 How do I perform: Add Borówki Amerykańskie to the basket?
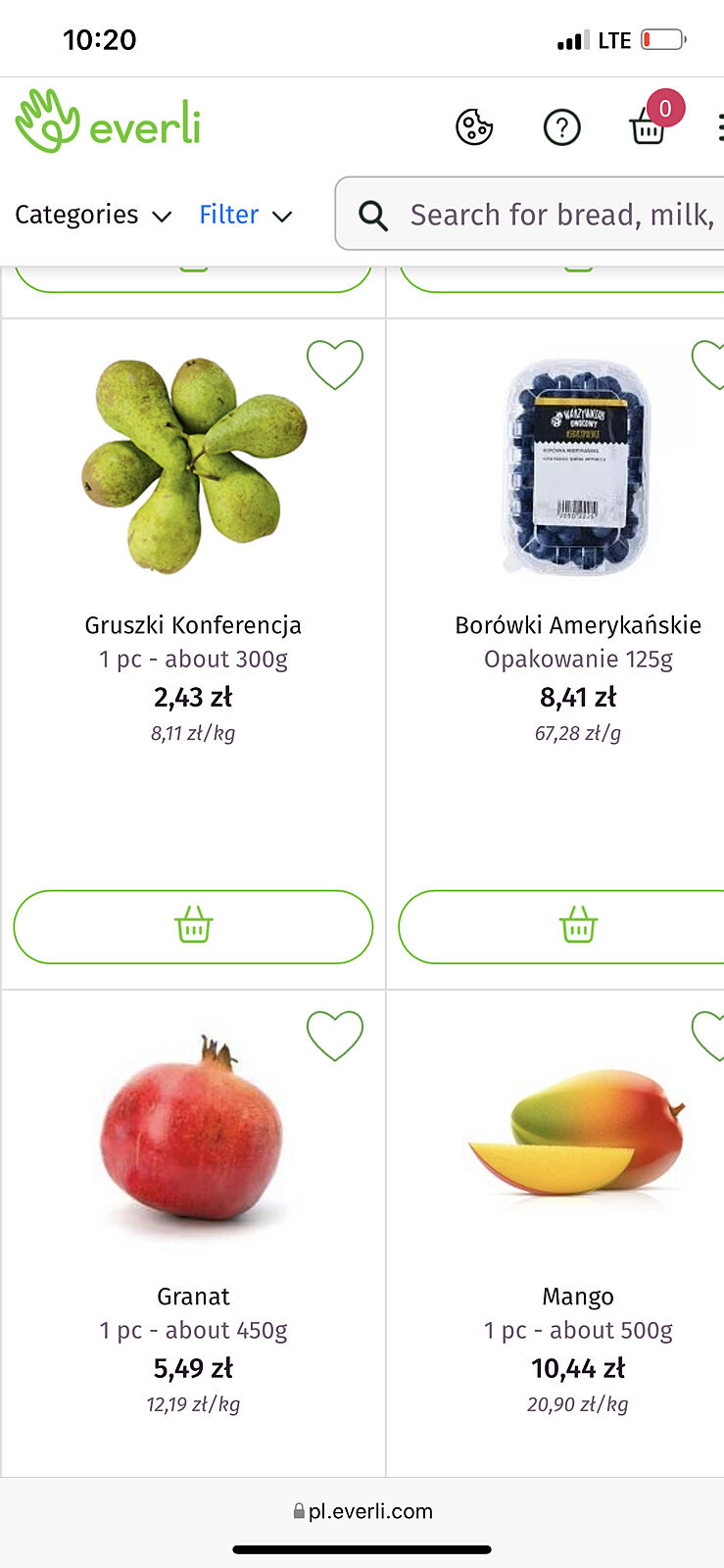tap(577, 926)
